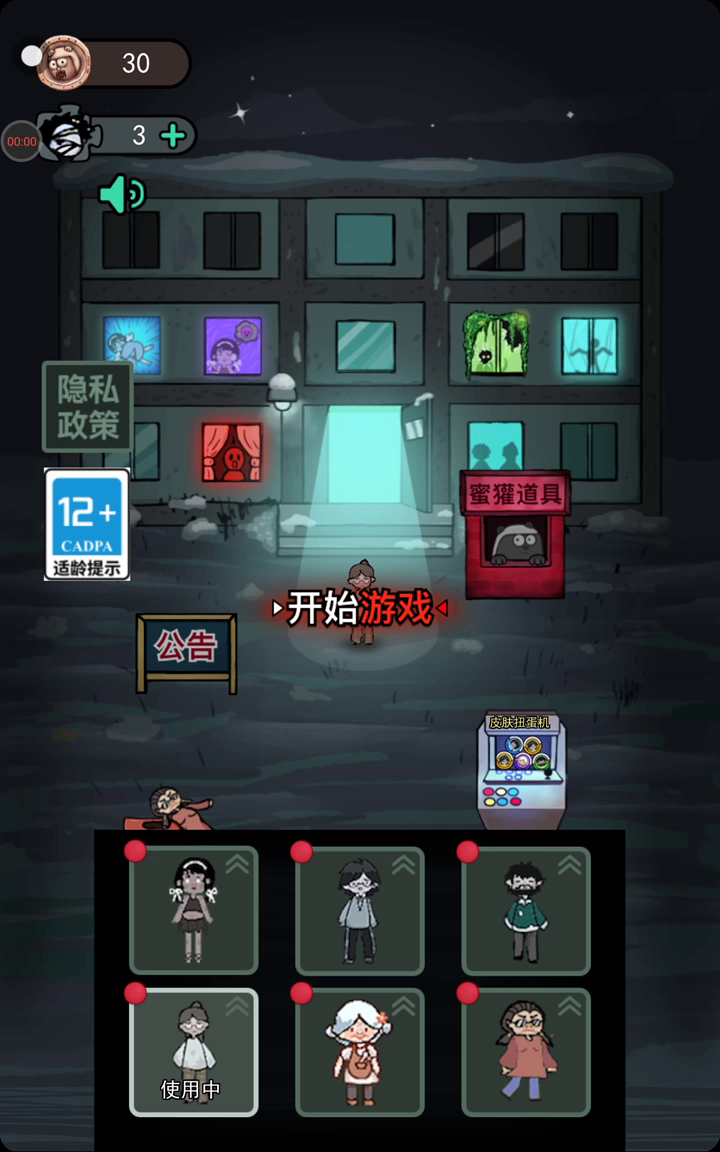Visit the 蜜獾道具 item booth
720x1152 pixels.
(x=515, y=535)
